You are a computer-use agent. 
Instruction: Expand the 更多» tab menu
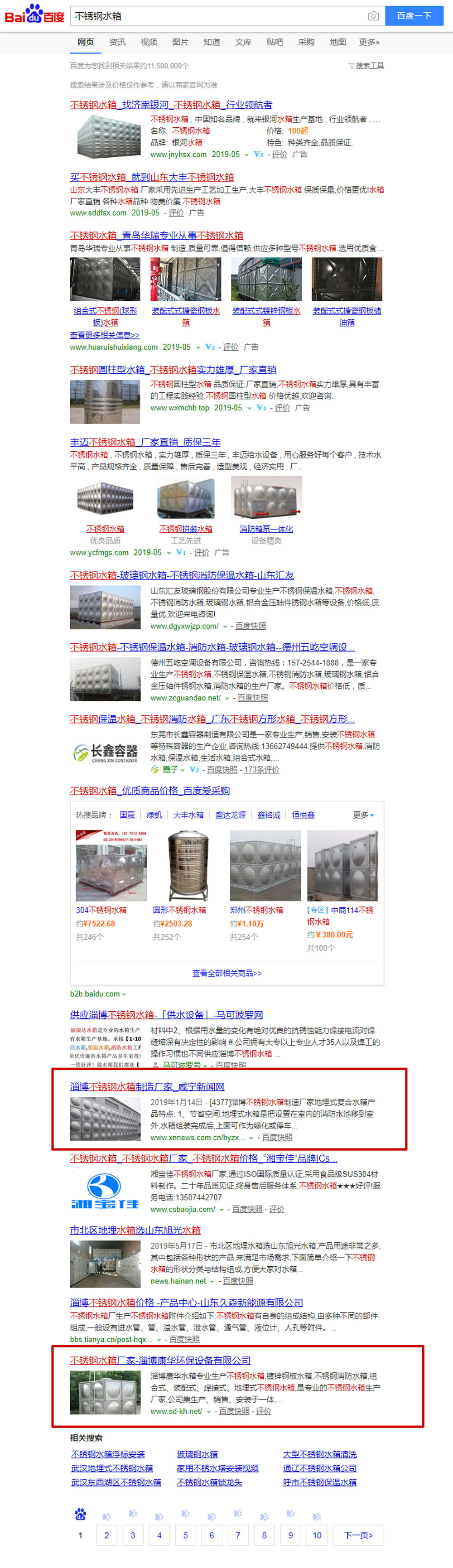(x=369, y=42)
